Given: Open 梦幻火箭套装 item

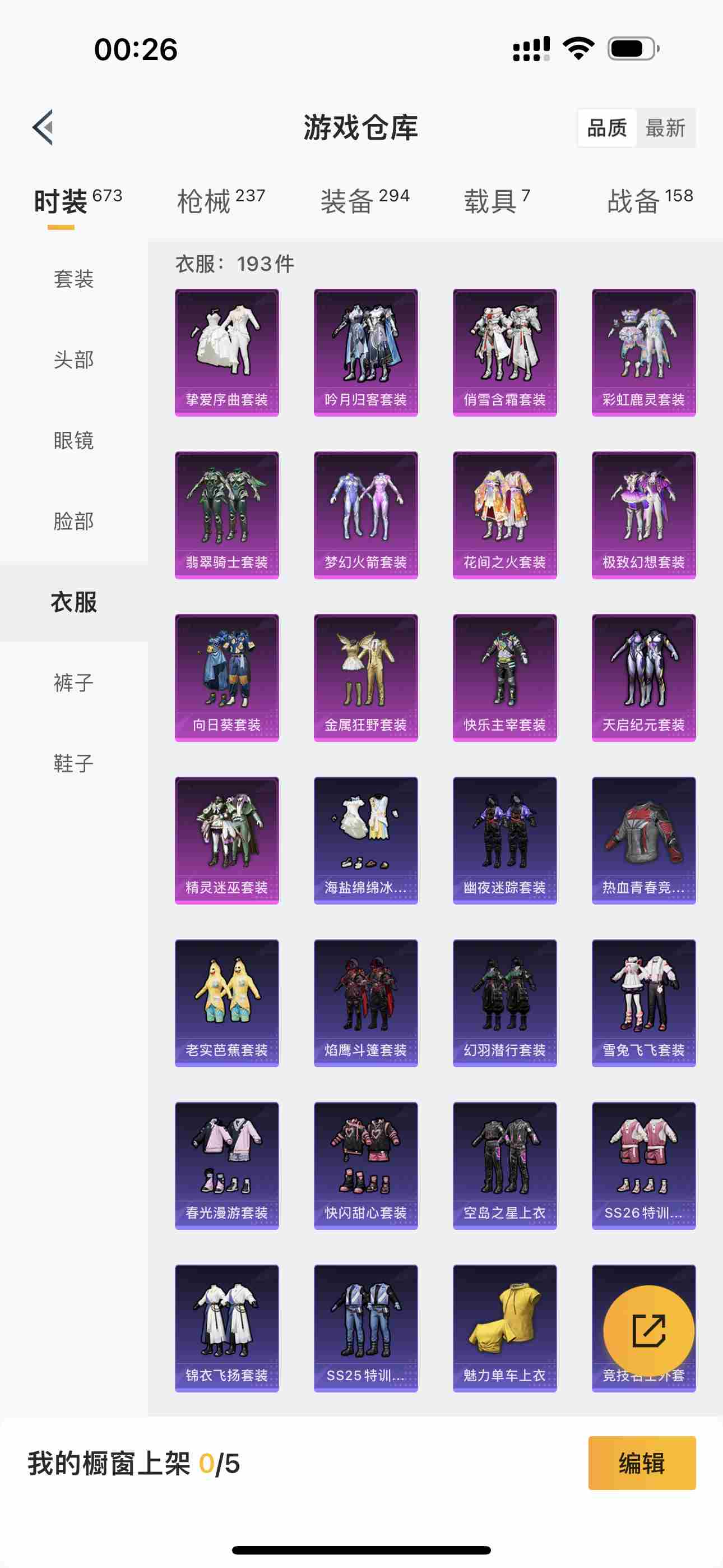Looking at the screenshot, I should coord(366,515).
